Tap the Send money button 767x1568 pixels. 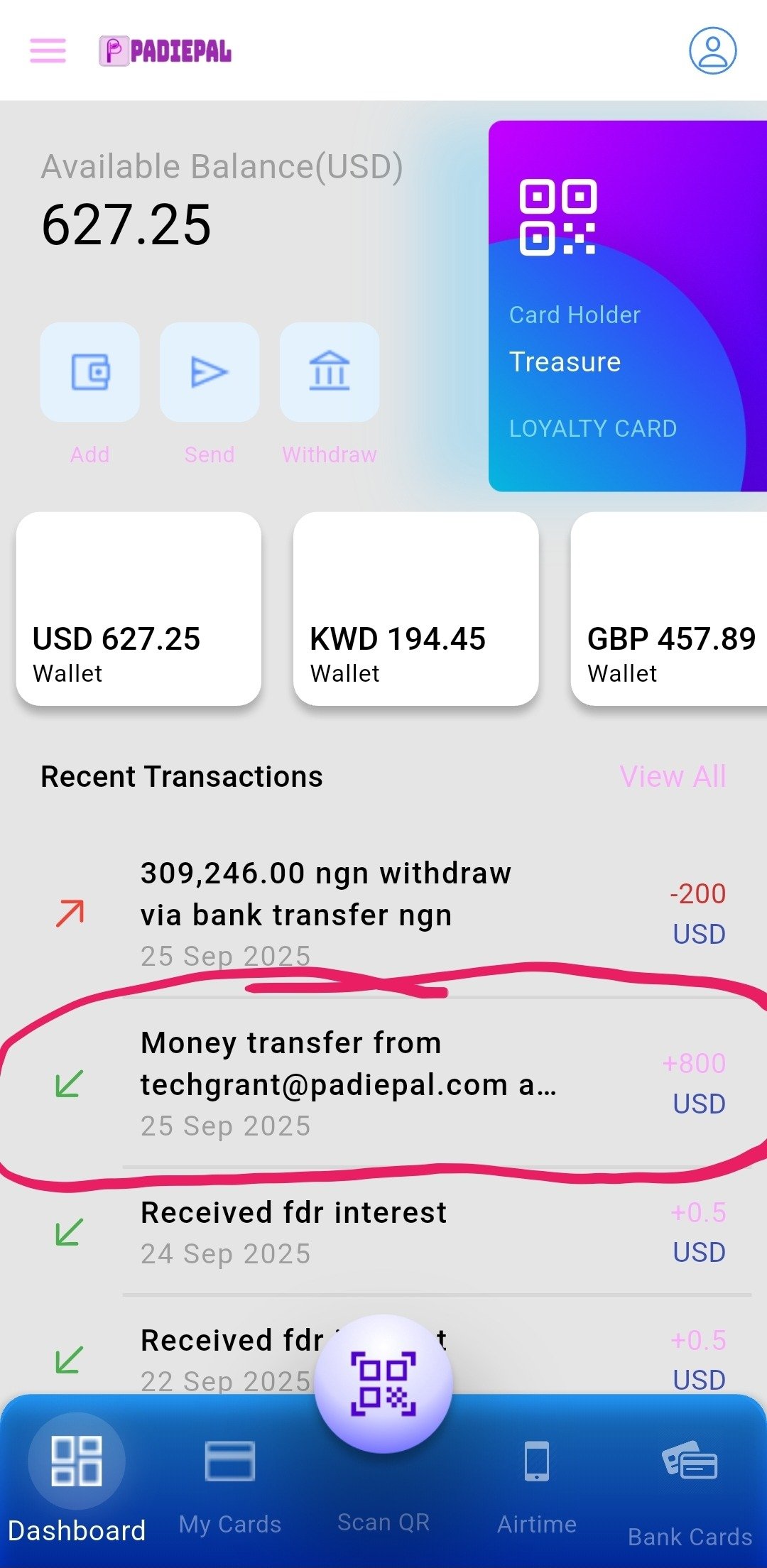click(x=210, y=372)
